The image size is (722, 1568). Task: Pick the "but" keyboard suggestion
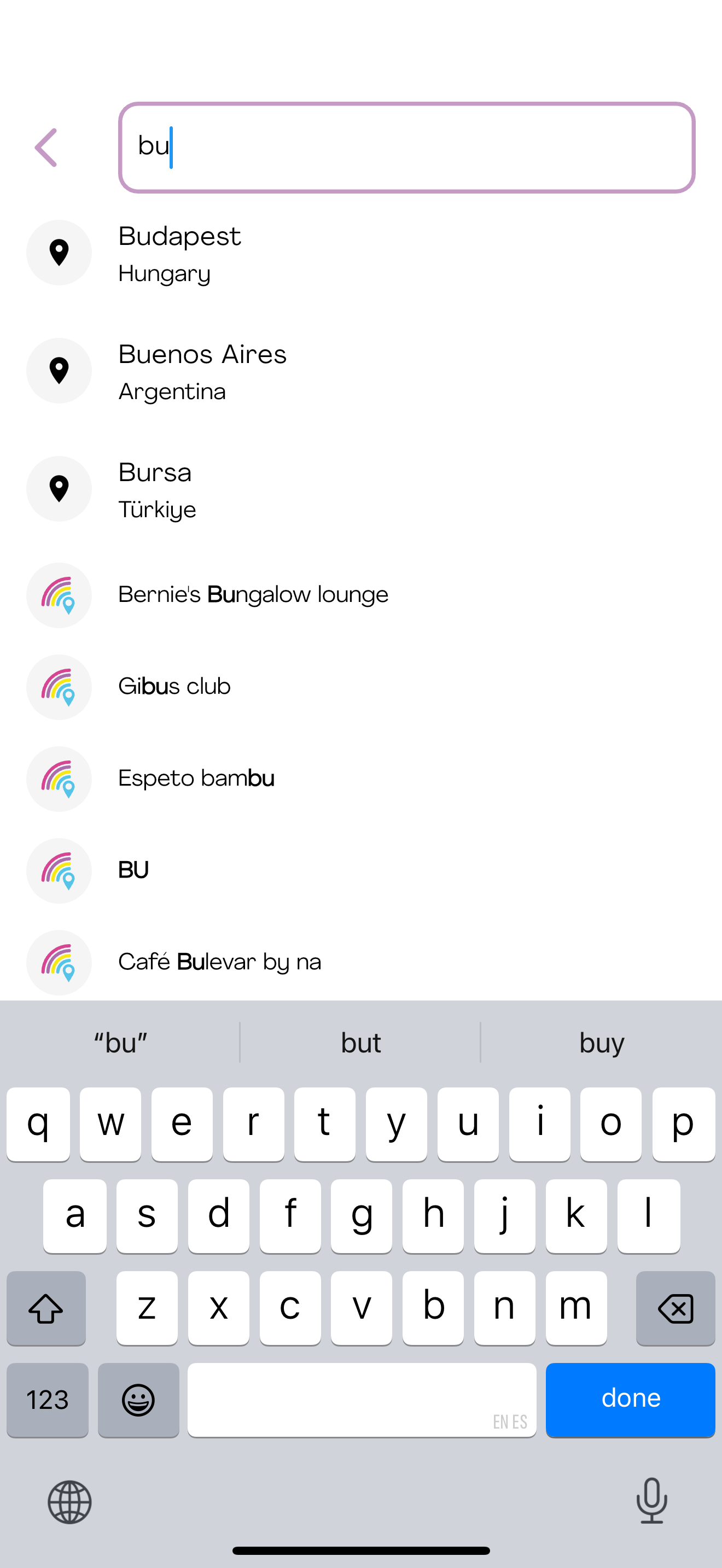click(360, 1043)
